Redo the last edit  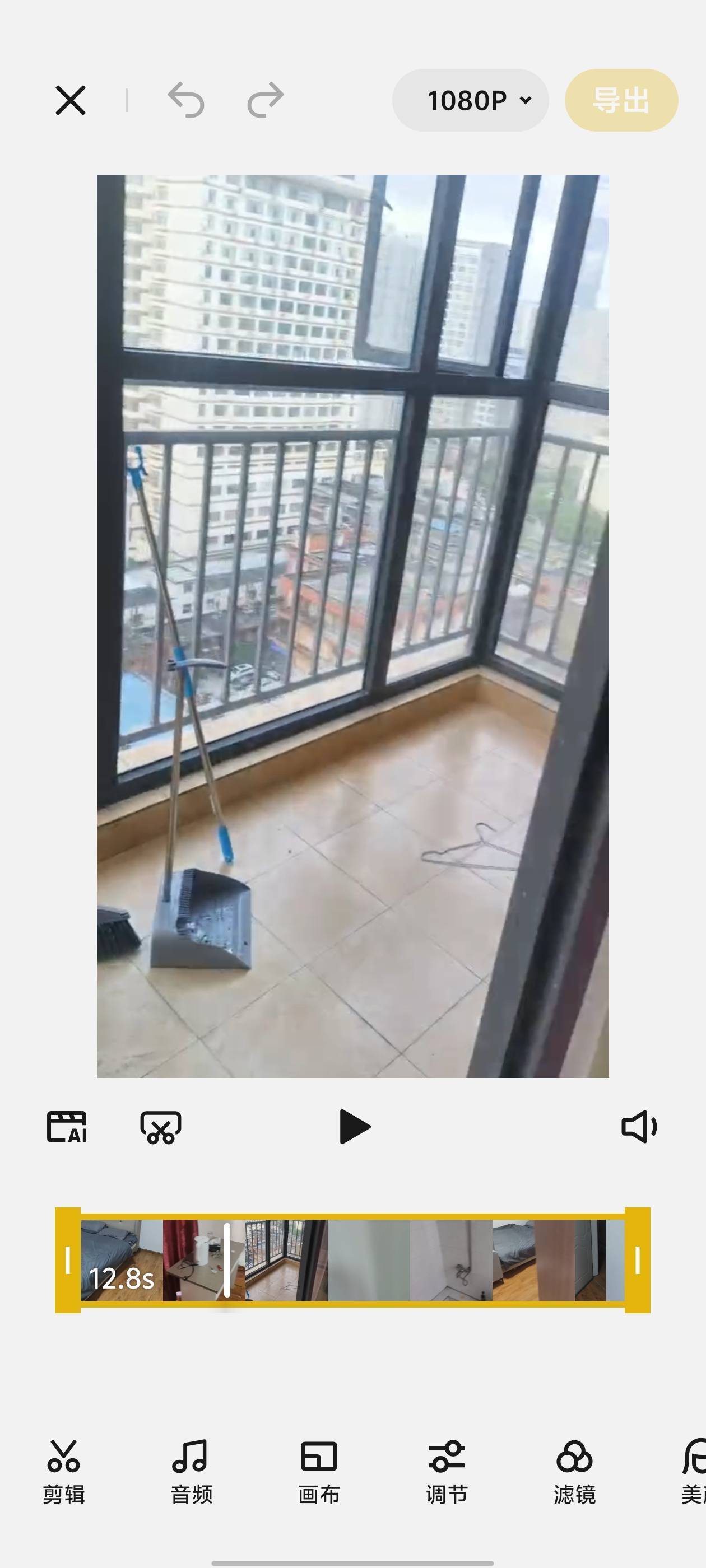pos(265,100)
